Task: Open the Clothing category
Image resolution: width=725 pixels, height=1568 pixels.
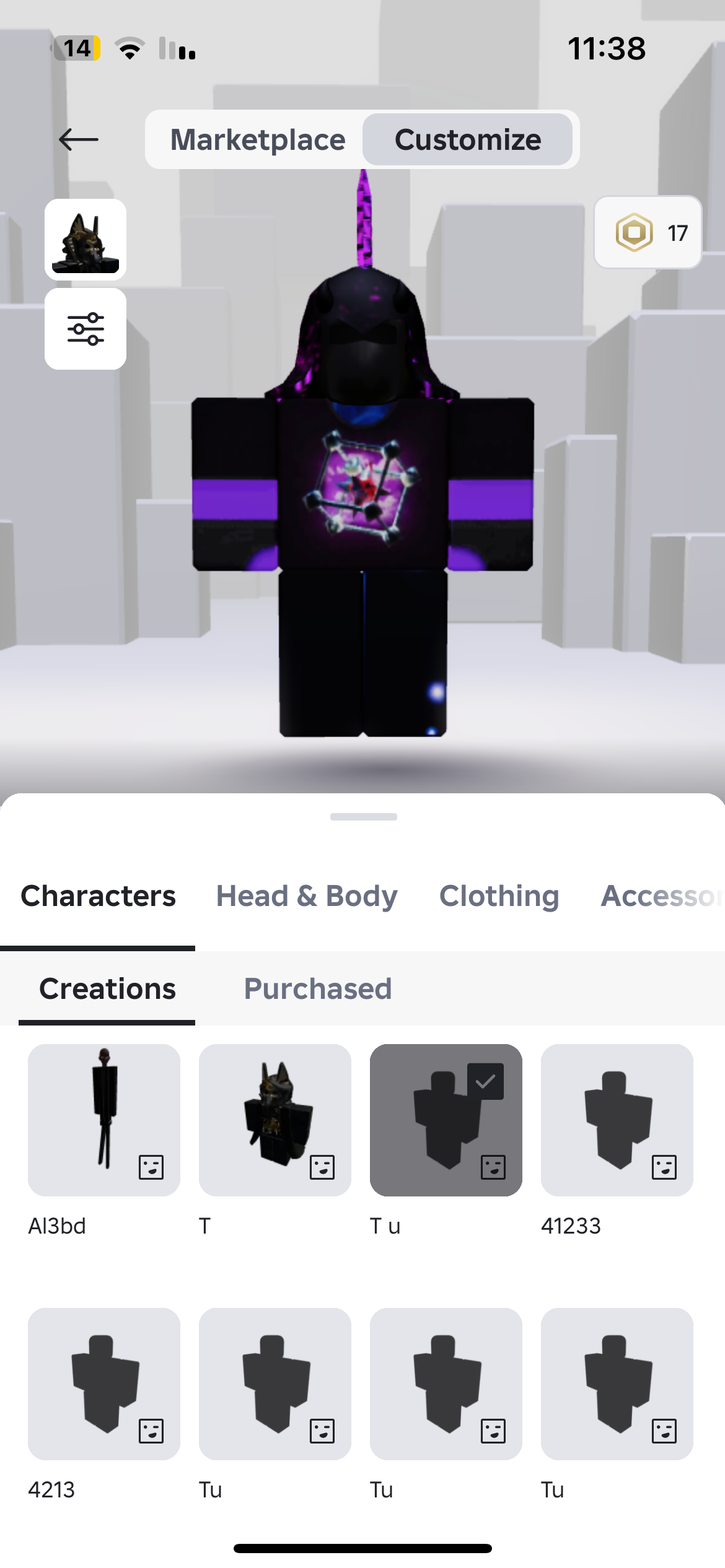Action: pyautogui.click(x=499, y=896)
